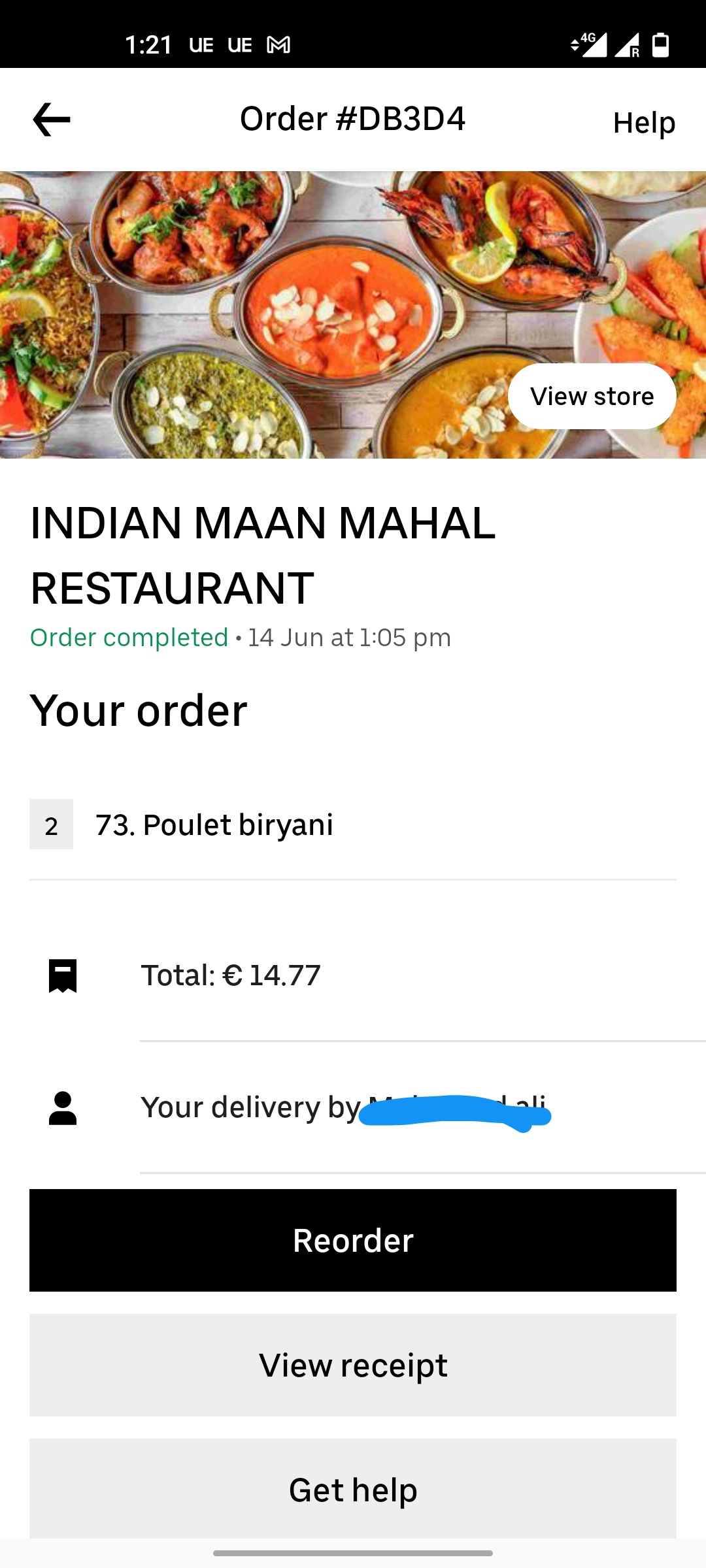The height and width of the screenshot is (1568, 706).
Task: Open the View receipt button
Action: (353, 1365)
